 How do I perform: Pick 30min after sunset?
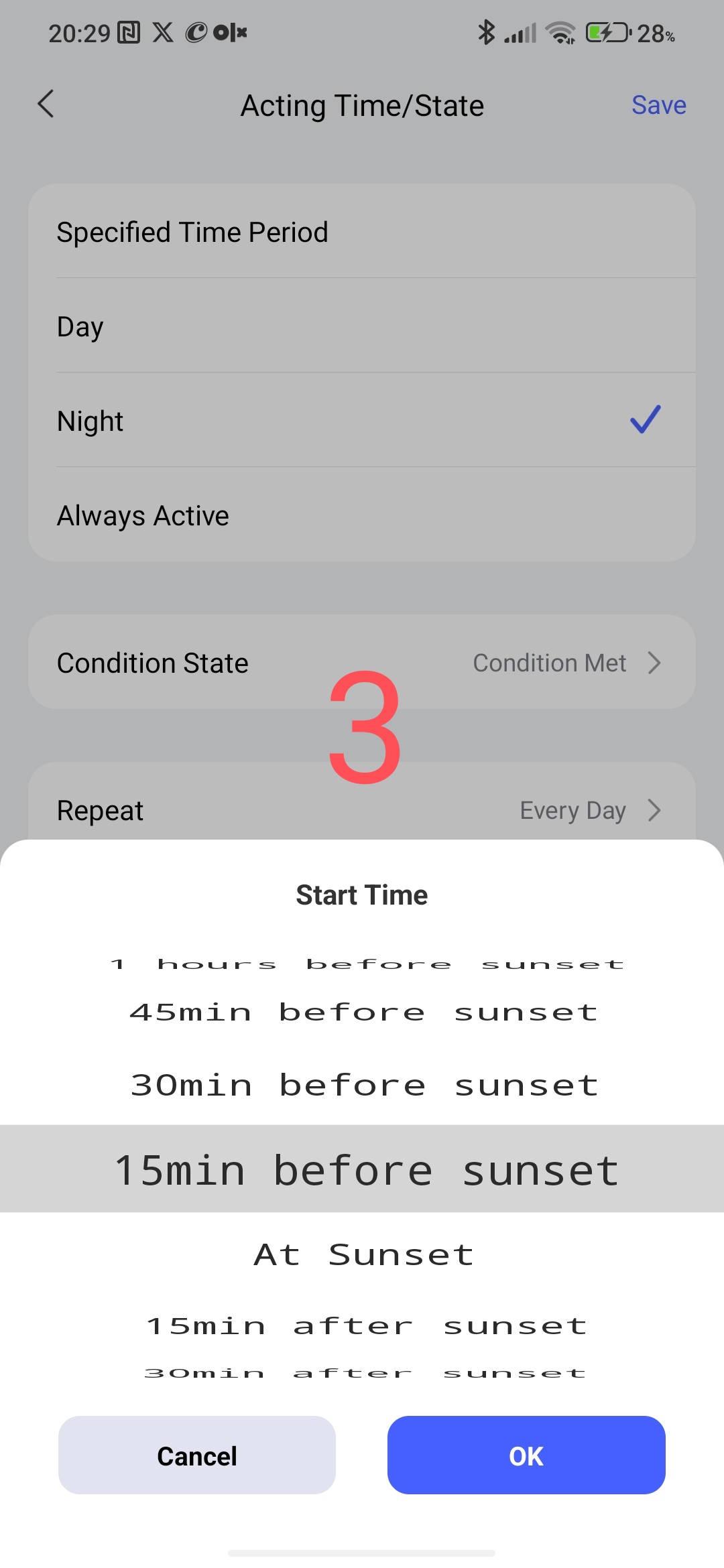tap(366, 1373)
